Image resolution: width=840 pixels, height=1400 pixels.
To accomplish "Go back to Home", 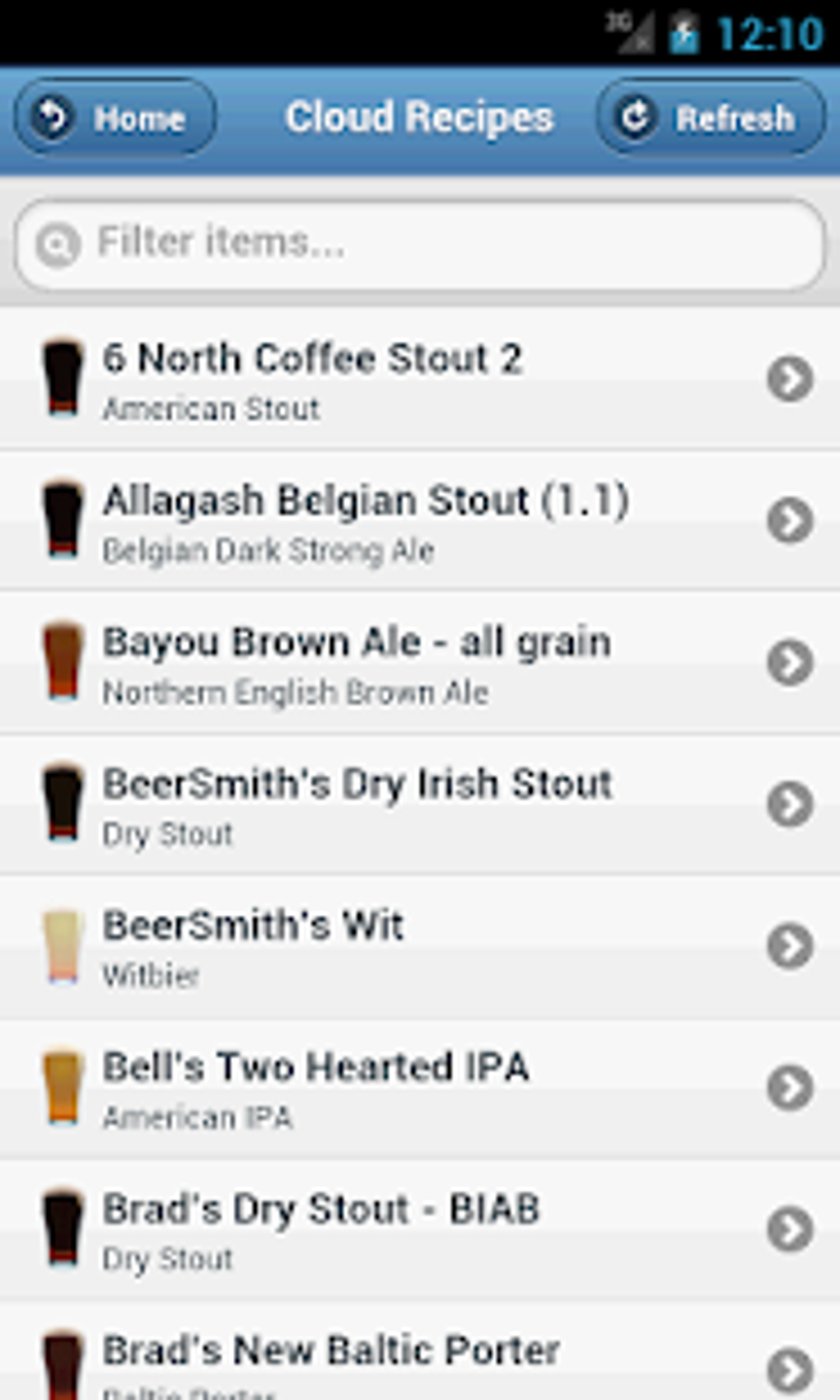I will pyautogui.click(x=115, y=118).
